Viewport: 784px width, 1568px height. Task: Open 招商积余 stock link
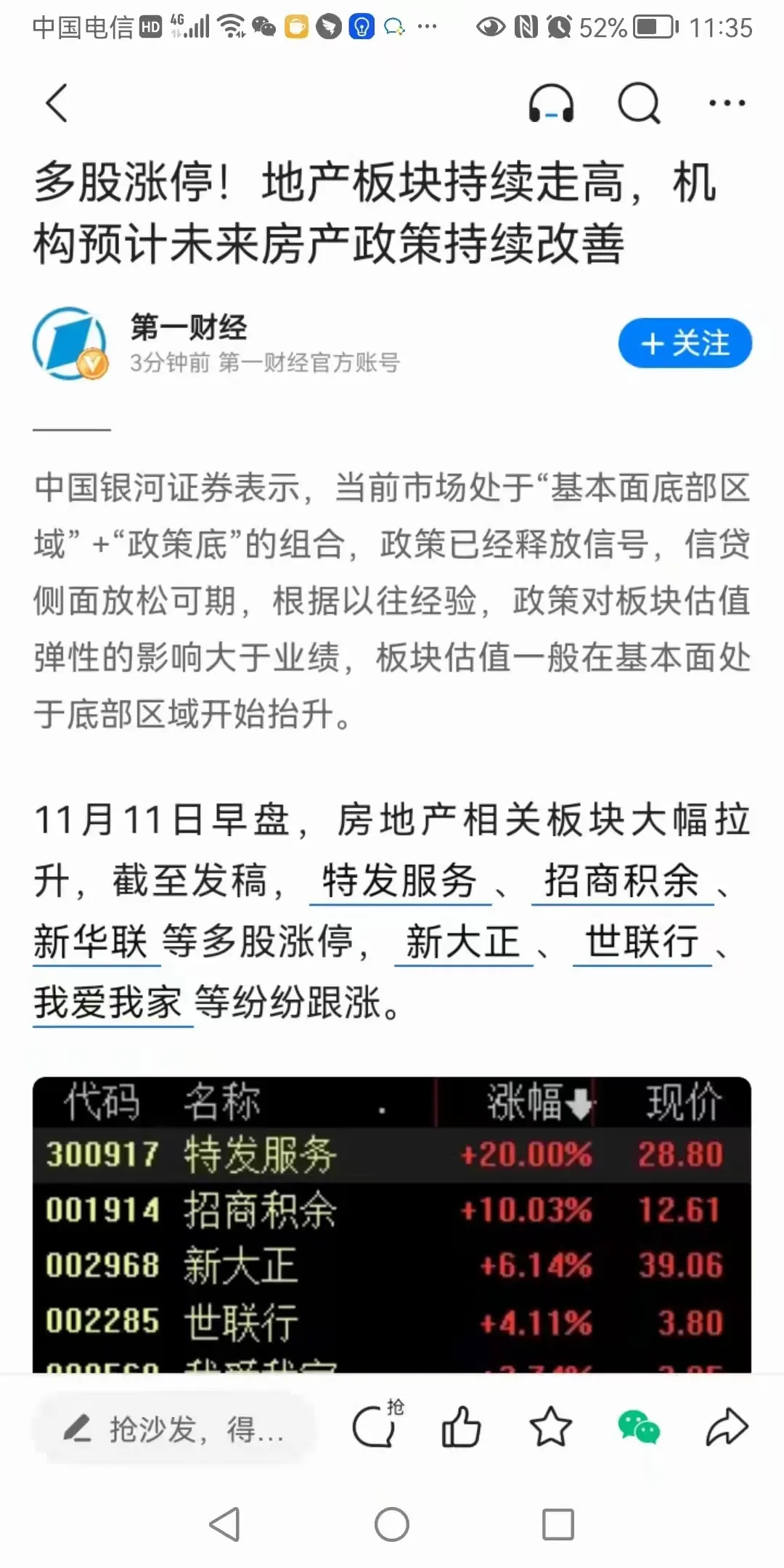click(x=622, y=881)
